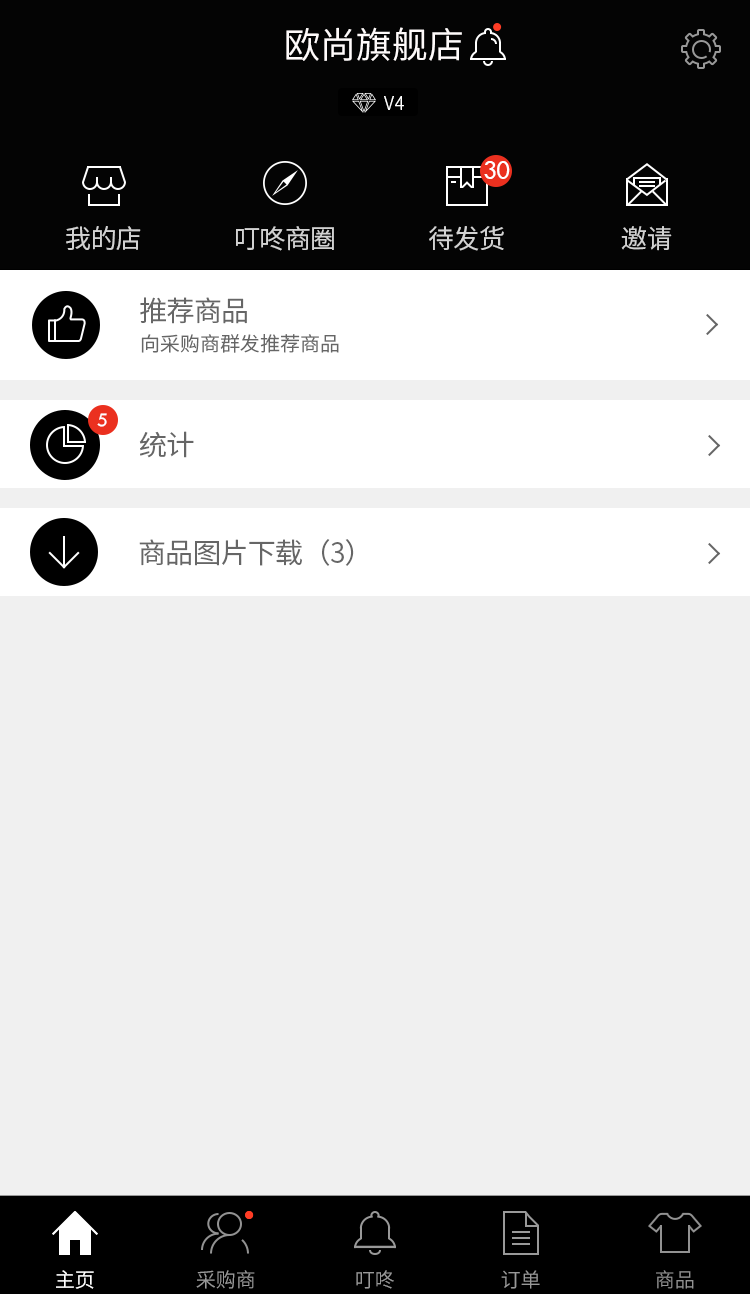Switch to the 主页 tab

click(x=75, y=1246)
